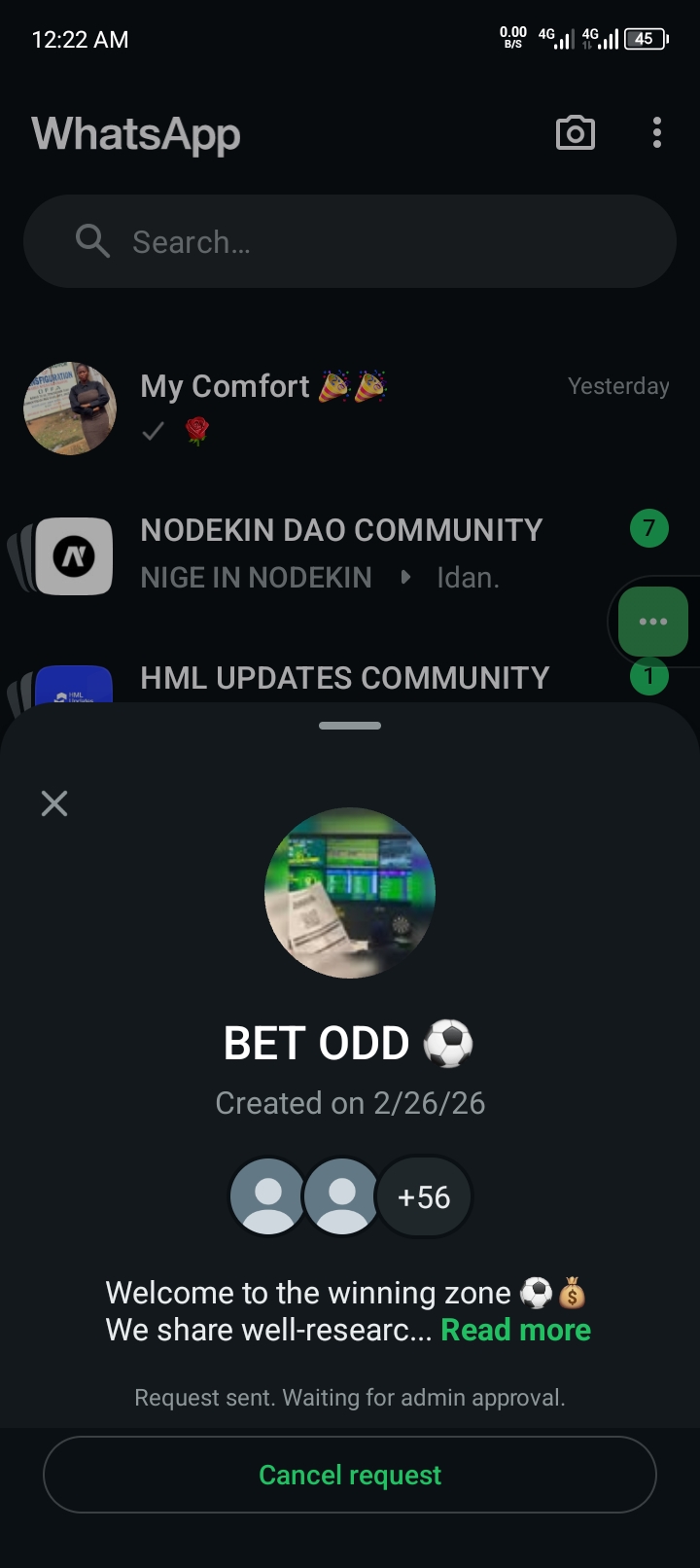This screenshot has width=700, height=1568.
Task: Open the camera icon
Action: tap(575, 133)
